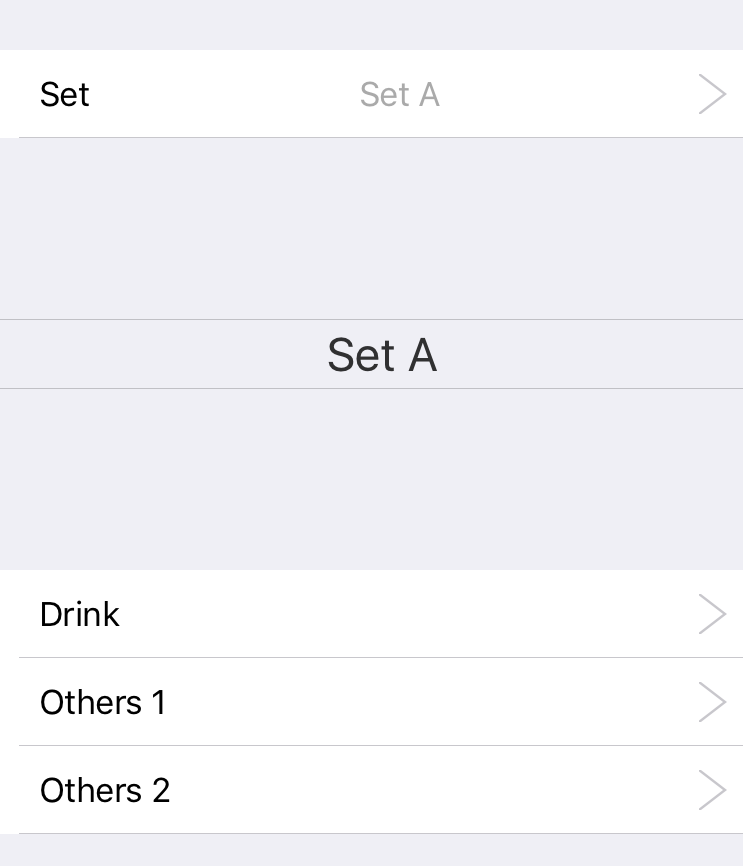Open the Others 1 row
The height and width of the screenshot is (866, 743).
click(371, 701)
